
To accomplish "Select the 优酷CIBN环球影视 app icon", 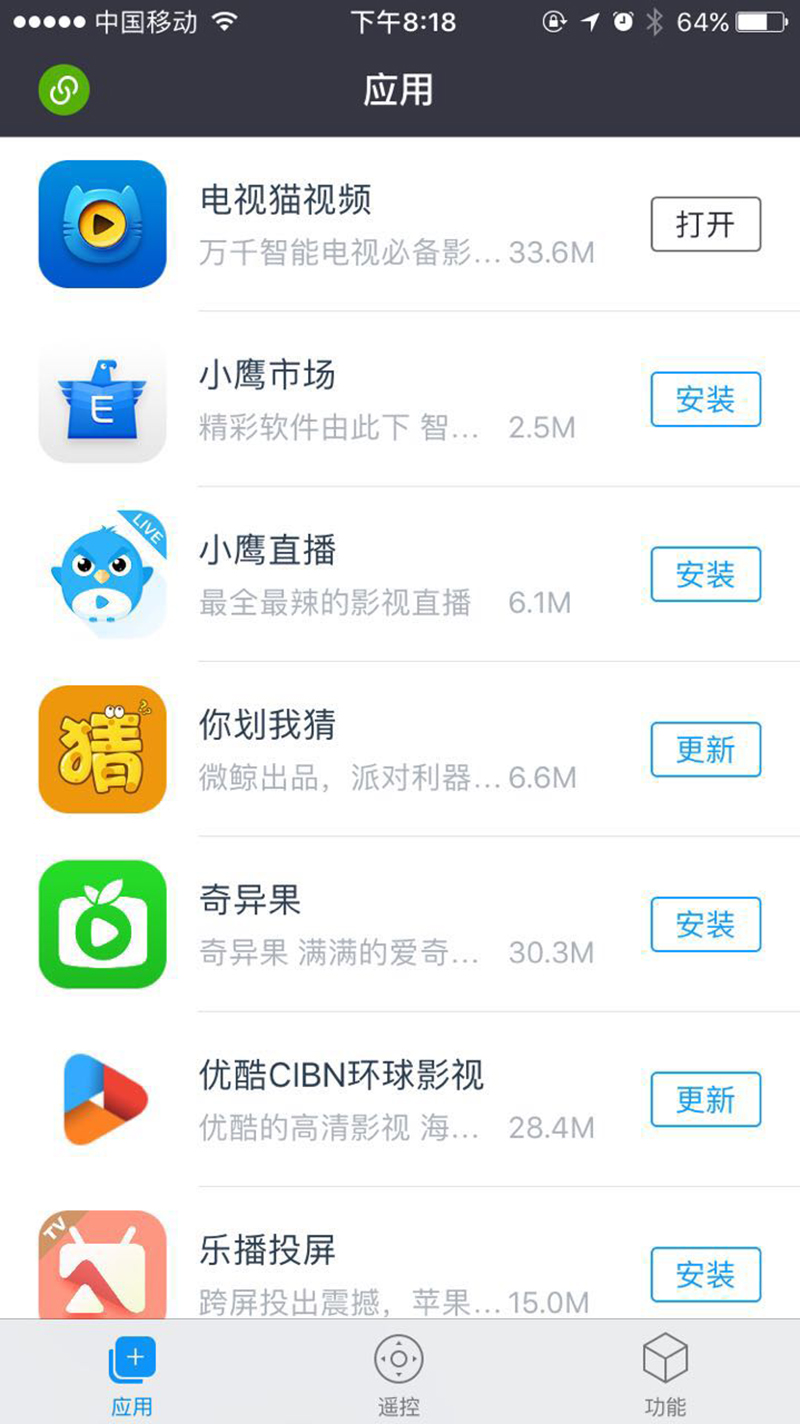I will click(102, 1098).
